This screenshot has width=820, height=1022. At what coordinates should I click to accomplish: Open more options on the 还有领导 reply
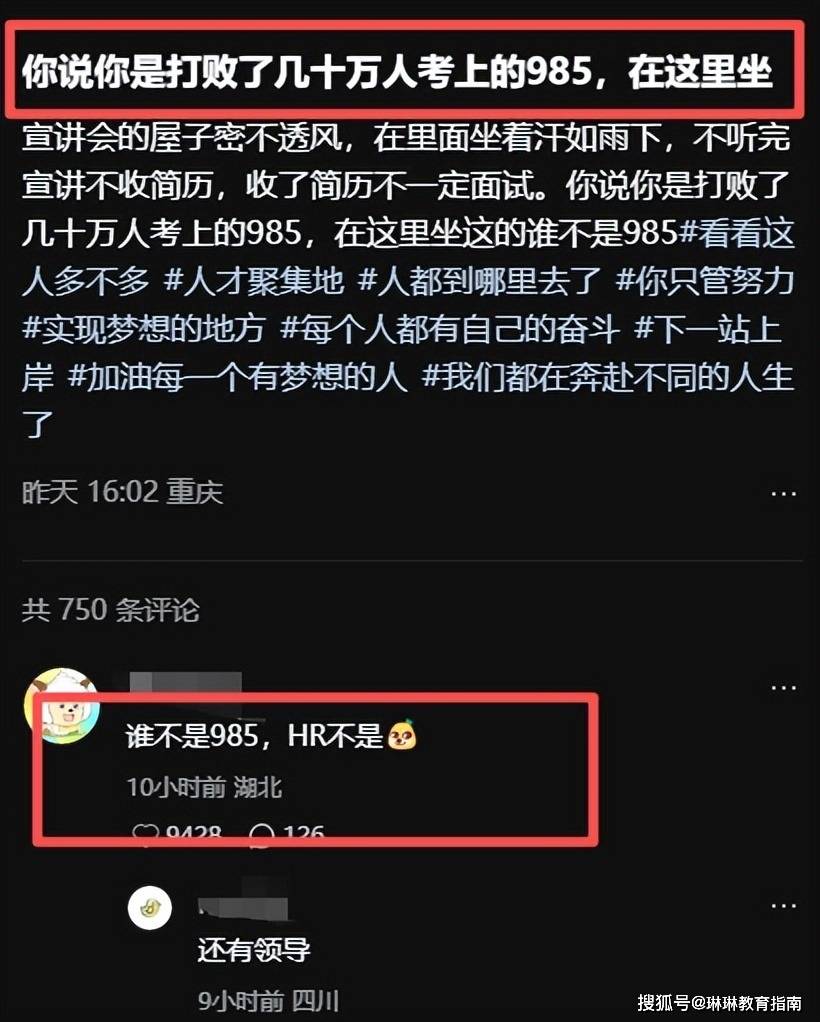pyautogui.click(x=783, y=905)
